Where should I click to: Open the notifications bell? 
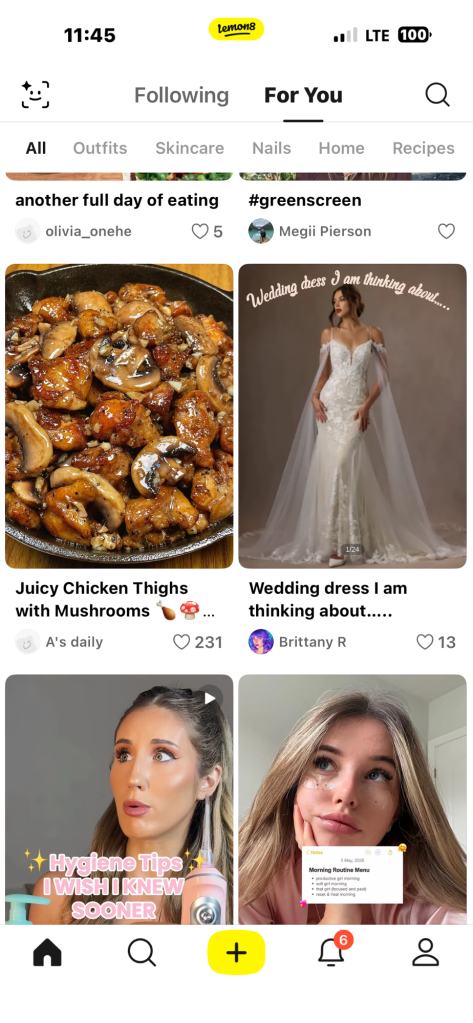pos(331,953)
